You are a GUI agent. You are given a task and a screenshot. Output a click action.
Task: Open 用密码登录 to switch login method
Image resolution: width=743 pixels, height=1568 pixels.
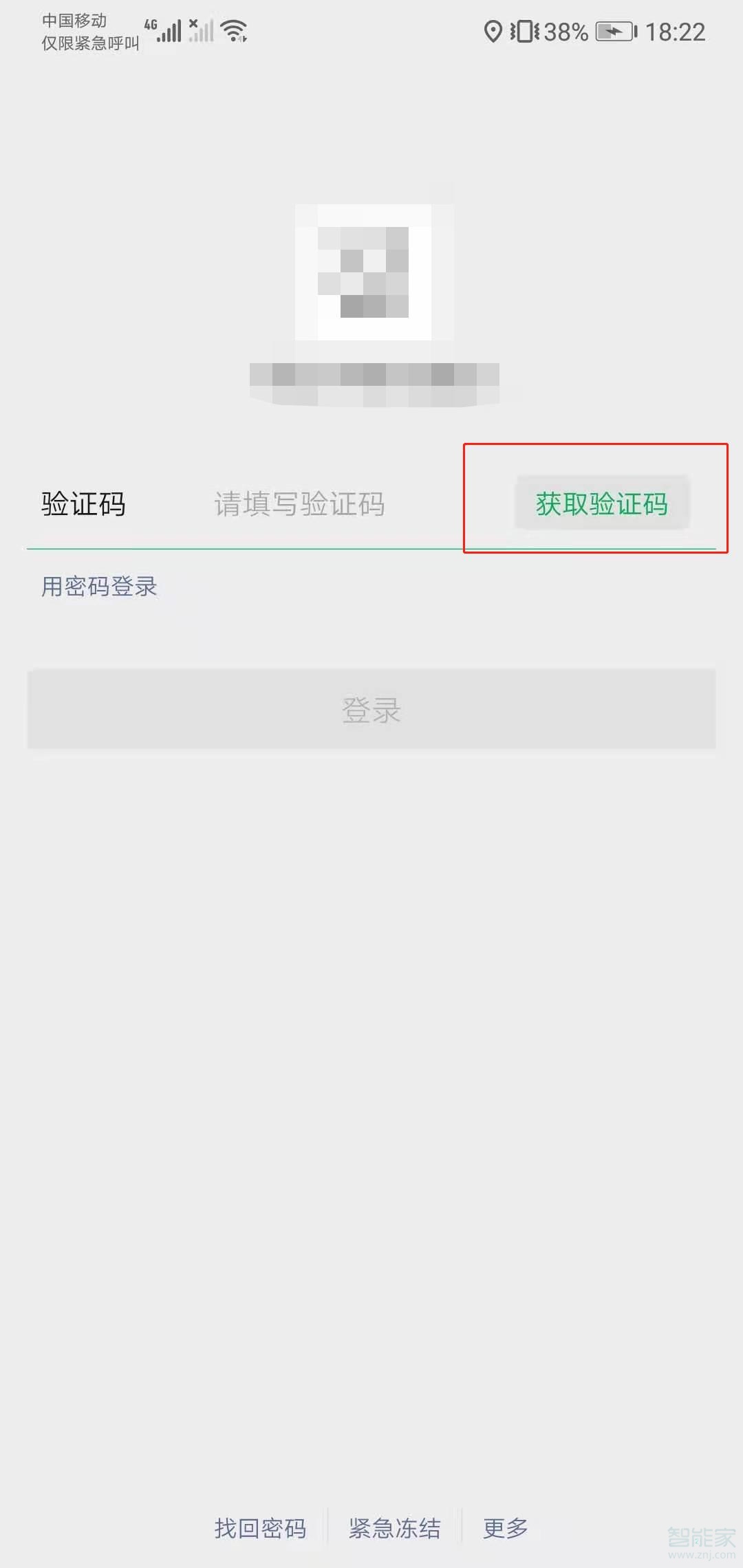point(99,586)
